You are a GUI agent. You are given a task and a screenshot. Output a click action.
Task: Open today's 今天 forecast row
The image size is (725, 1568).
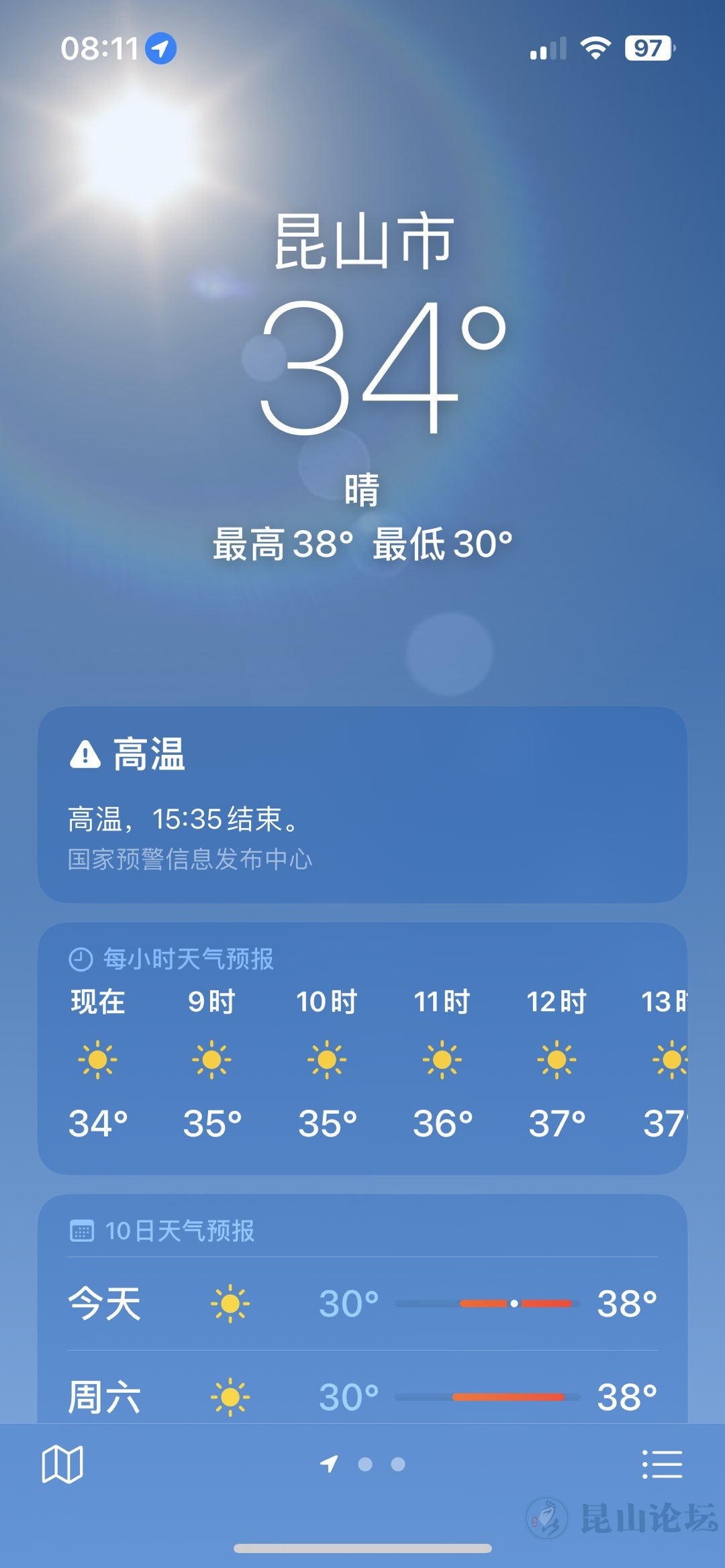362,1304
